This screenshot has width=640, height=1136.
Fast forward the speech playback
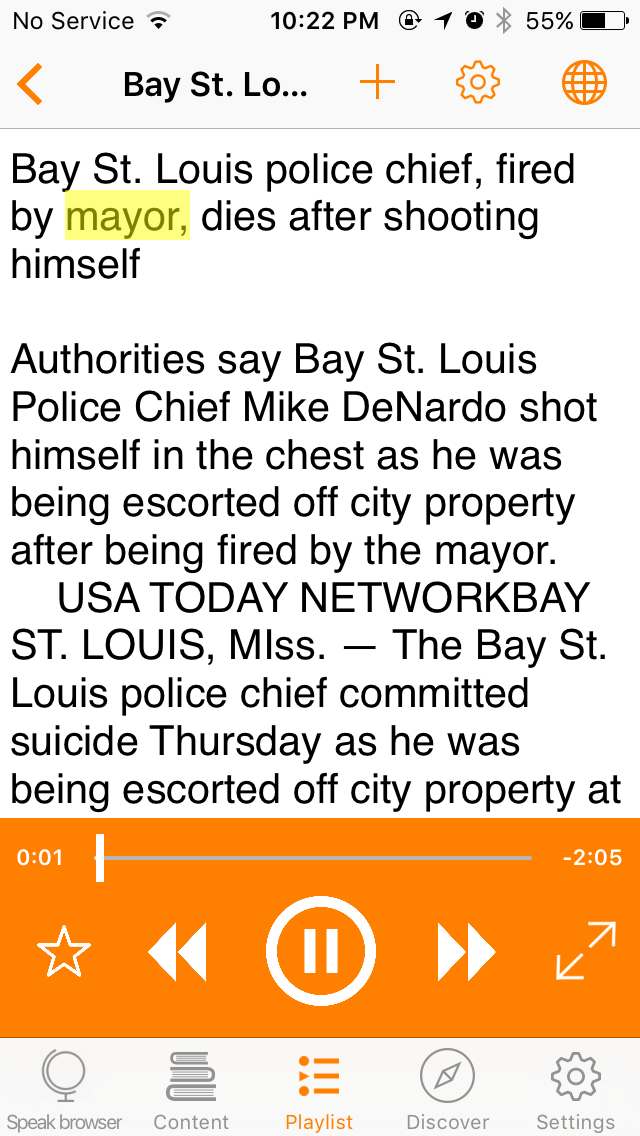tap(466, 951)
